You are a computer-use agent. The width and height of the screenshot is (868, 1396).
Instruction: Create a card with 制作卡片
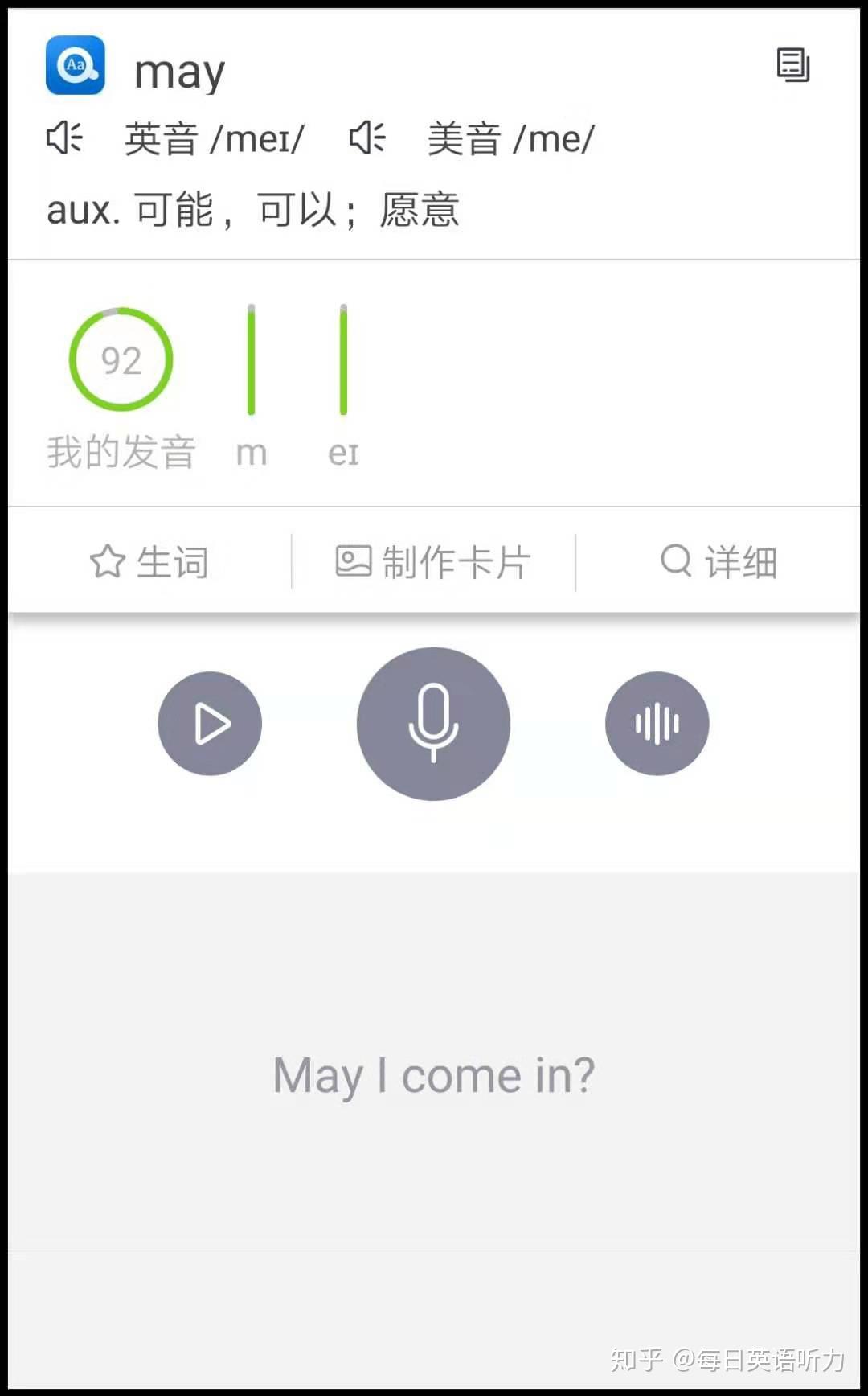click(x=433, y=561)
